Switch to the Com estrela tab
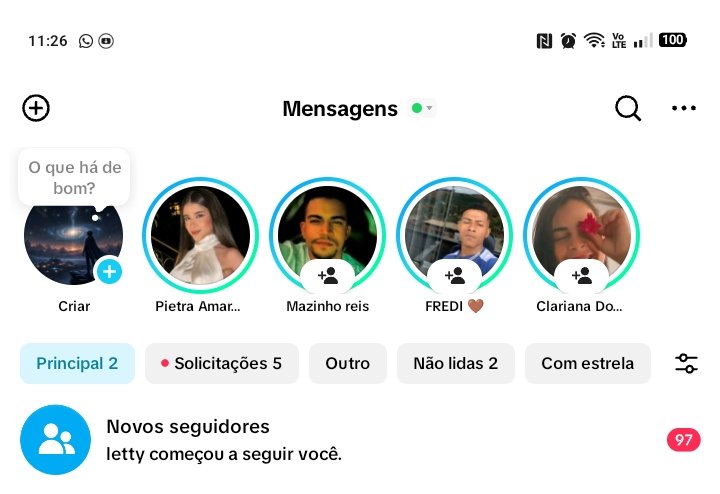 coord(587,364)
